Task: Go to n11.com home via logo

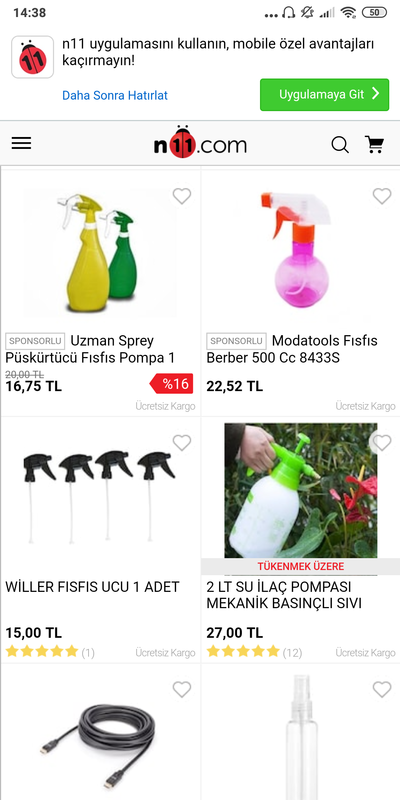Action: tap(200, 144)
